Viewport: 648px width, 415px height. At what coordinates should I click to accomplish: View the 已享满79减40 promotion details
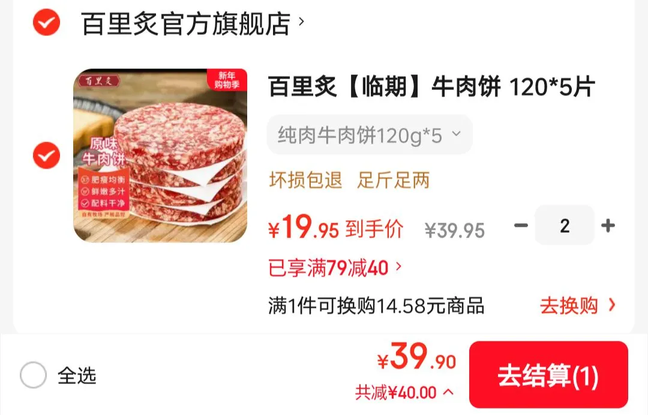[x=335, y=267]
